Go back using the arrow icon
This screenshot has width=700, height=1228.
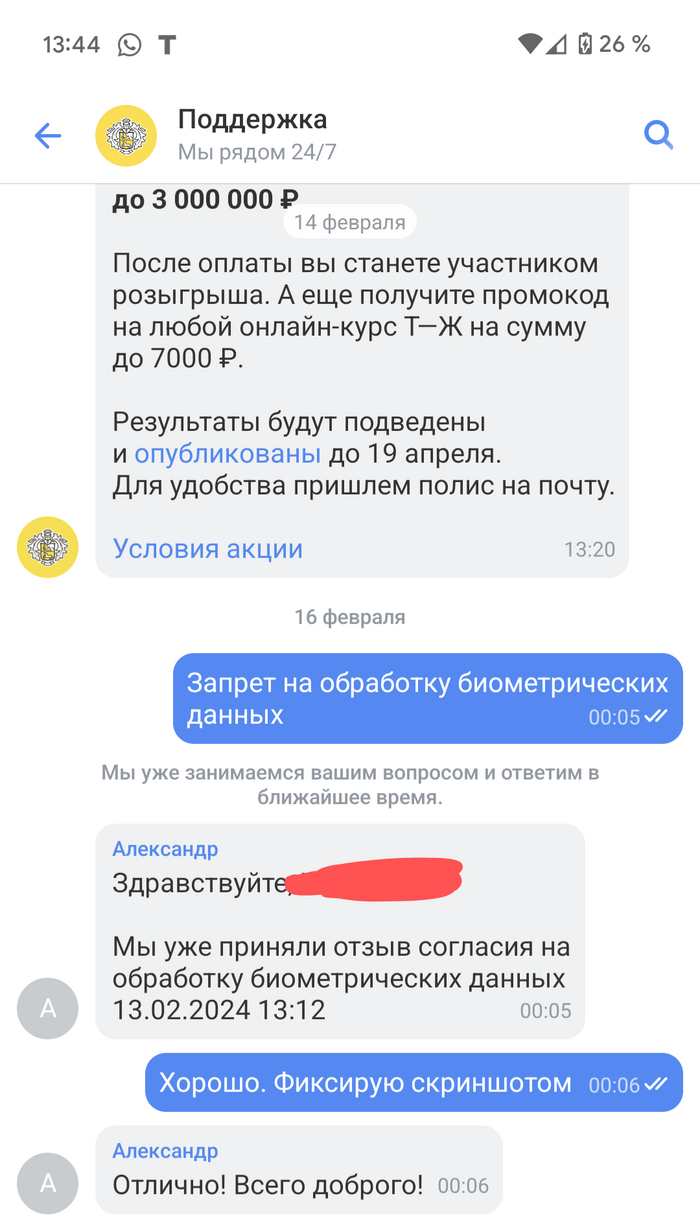point(47,136)
